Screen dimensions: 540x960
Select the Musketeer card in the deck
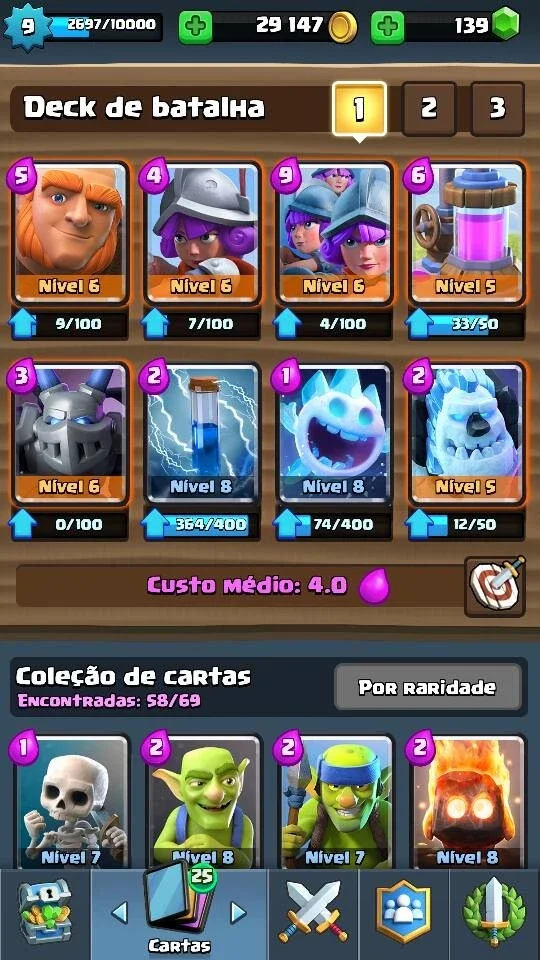pos(202,233)
